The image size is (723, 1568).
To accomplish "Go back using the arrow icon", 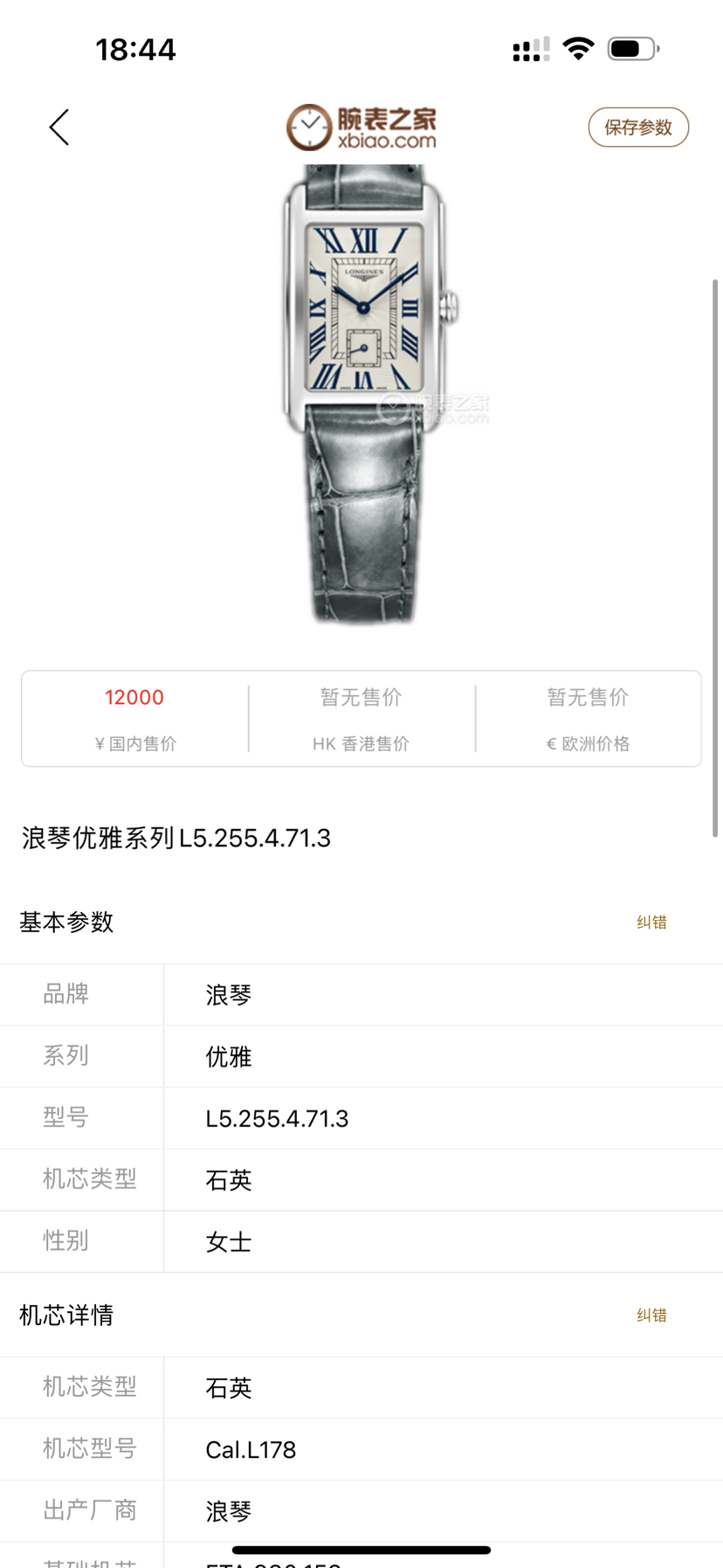I will (x=59, y=128).
